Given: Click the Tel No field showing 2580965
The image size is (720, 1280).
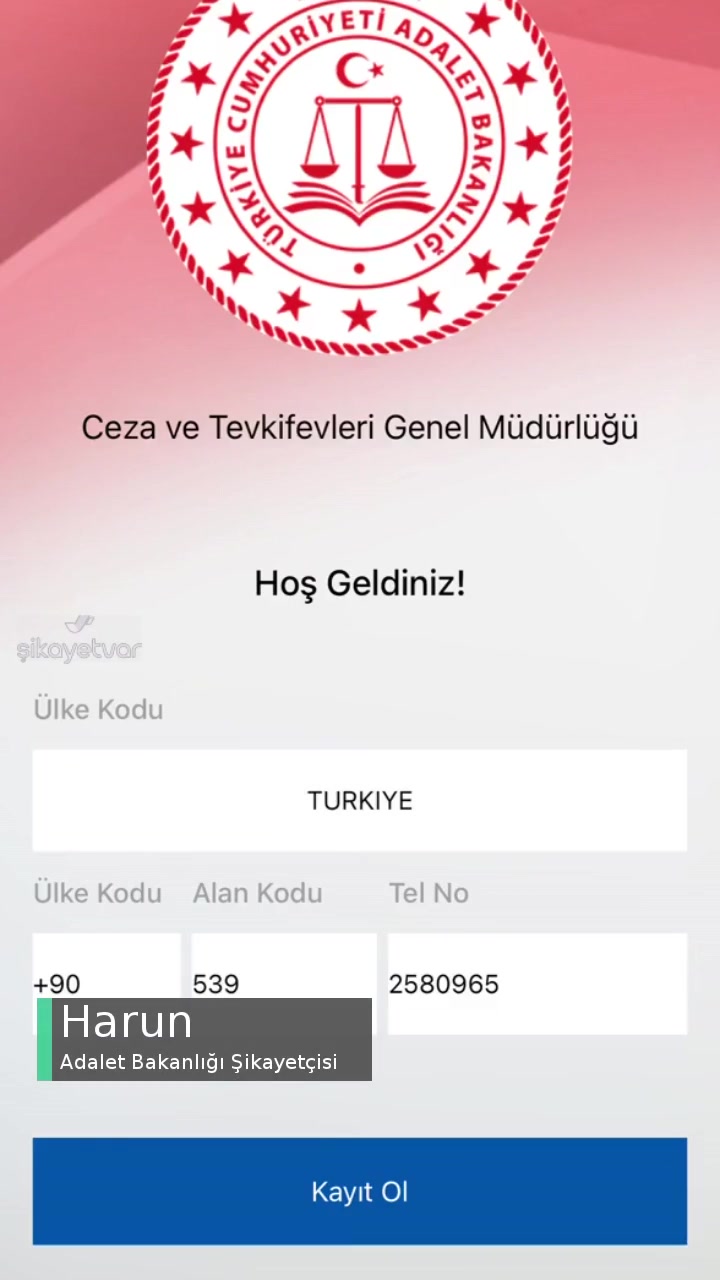Looking at the screenshot, I should 537,984.
